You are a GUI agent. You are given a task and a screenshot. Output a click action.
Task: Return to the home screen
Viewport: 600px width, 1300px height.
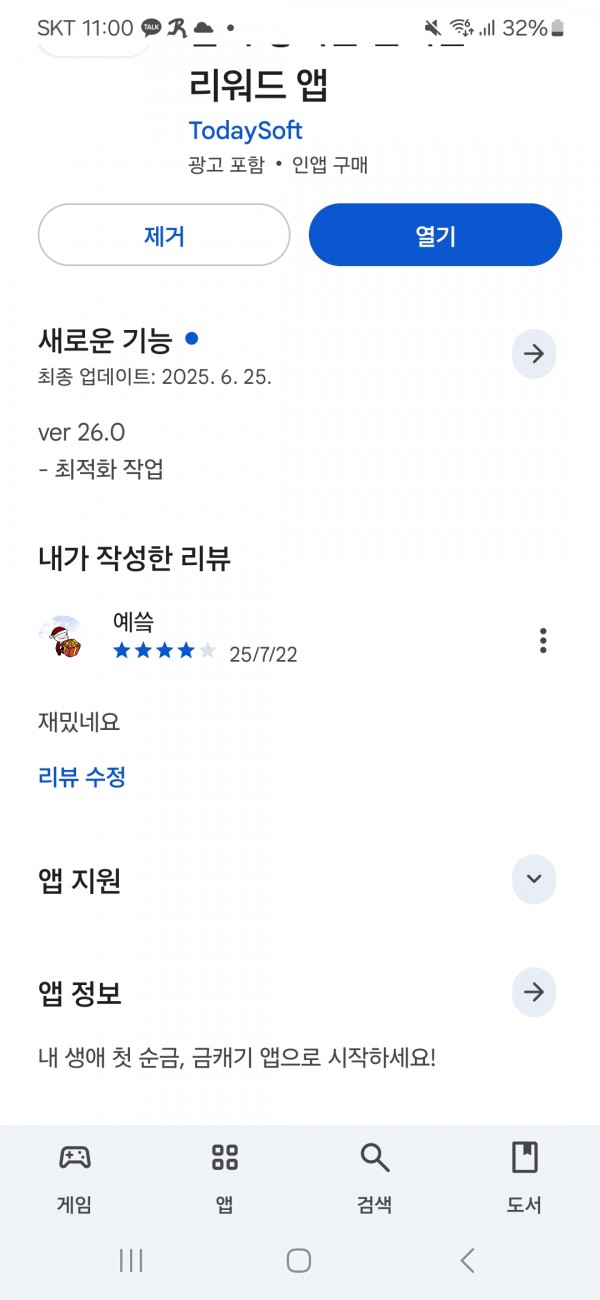tap(299, 1260)
